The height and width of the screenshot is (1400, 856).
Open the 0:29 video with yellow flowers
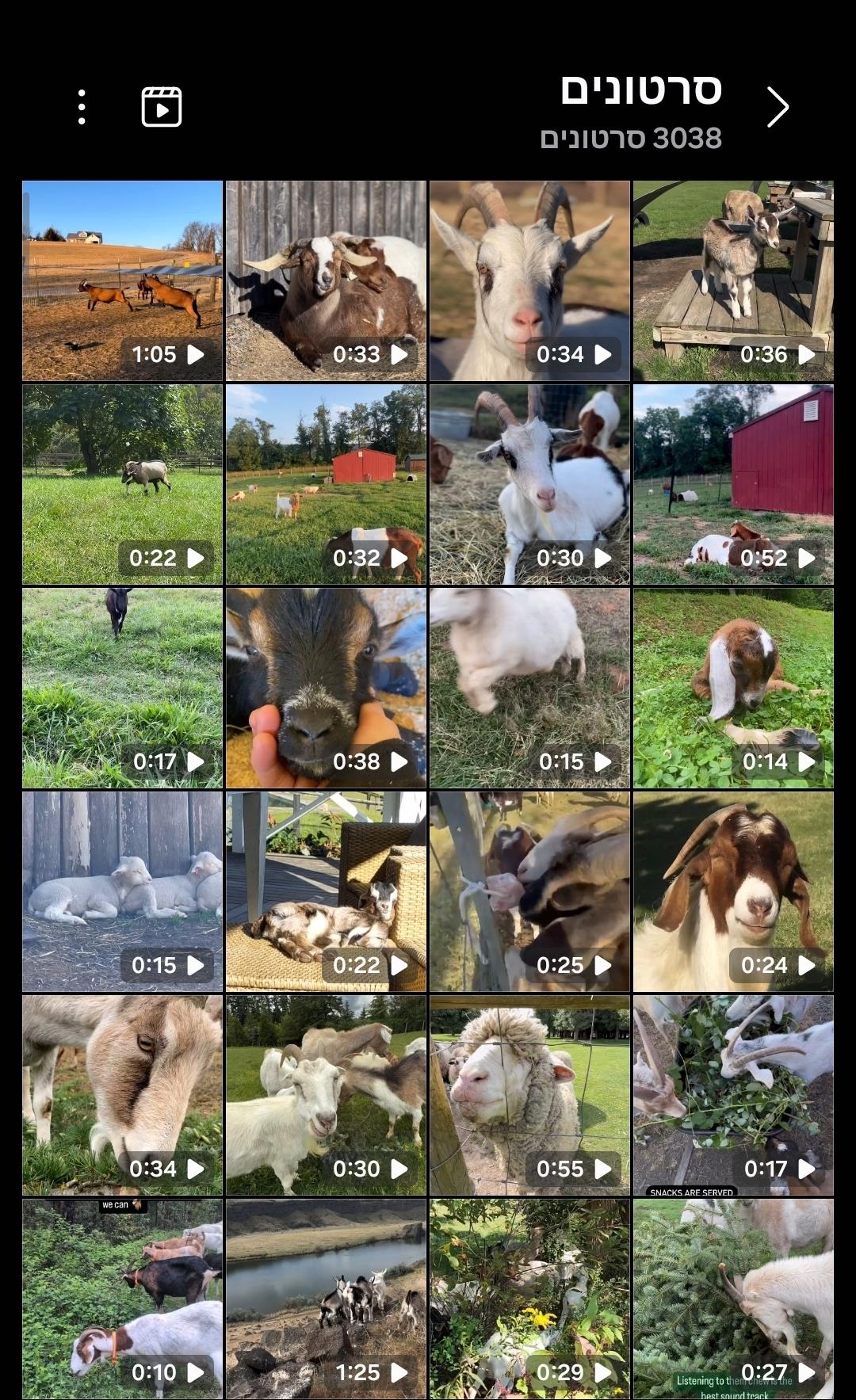coord(529,1299)
